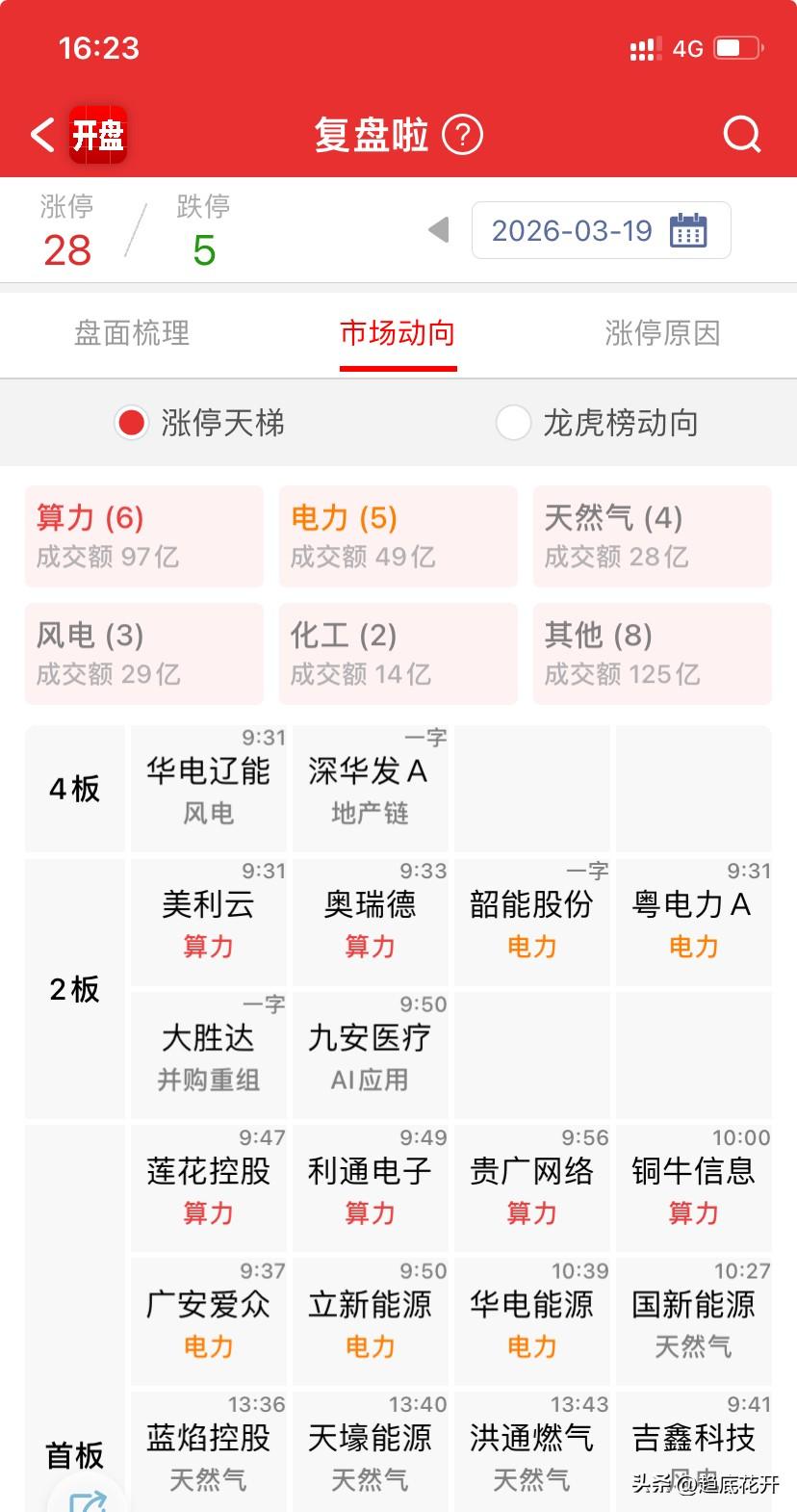
Task: Select the 涨停天梯 radio option
Action: click(197, 423)
